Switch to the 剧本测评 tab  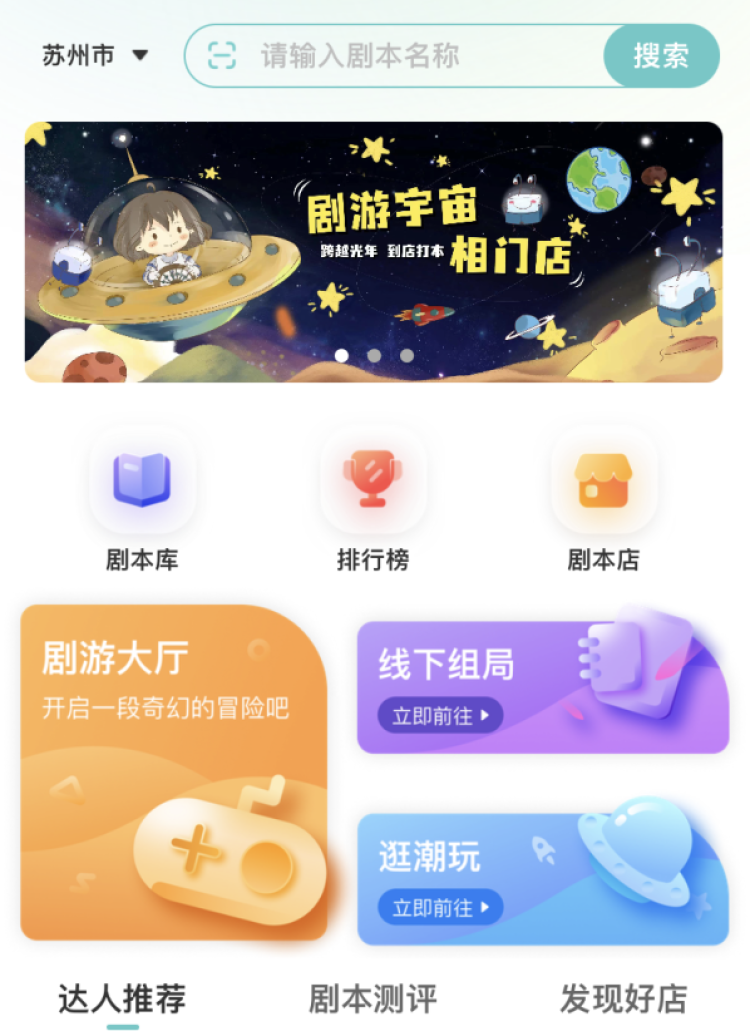pos(372,998)
